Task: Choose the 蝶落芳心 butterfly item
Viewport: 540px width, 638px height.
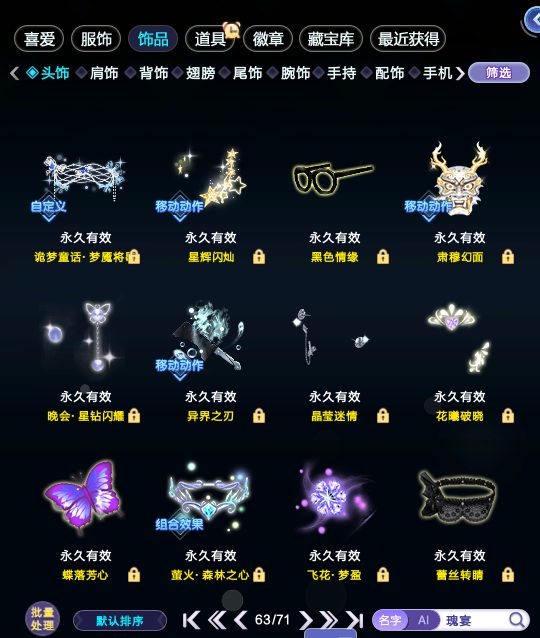Action: point(85,522)
